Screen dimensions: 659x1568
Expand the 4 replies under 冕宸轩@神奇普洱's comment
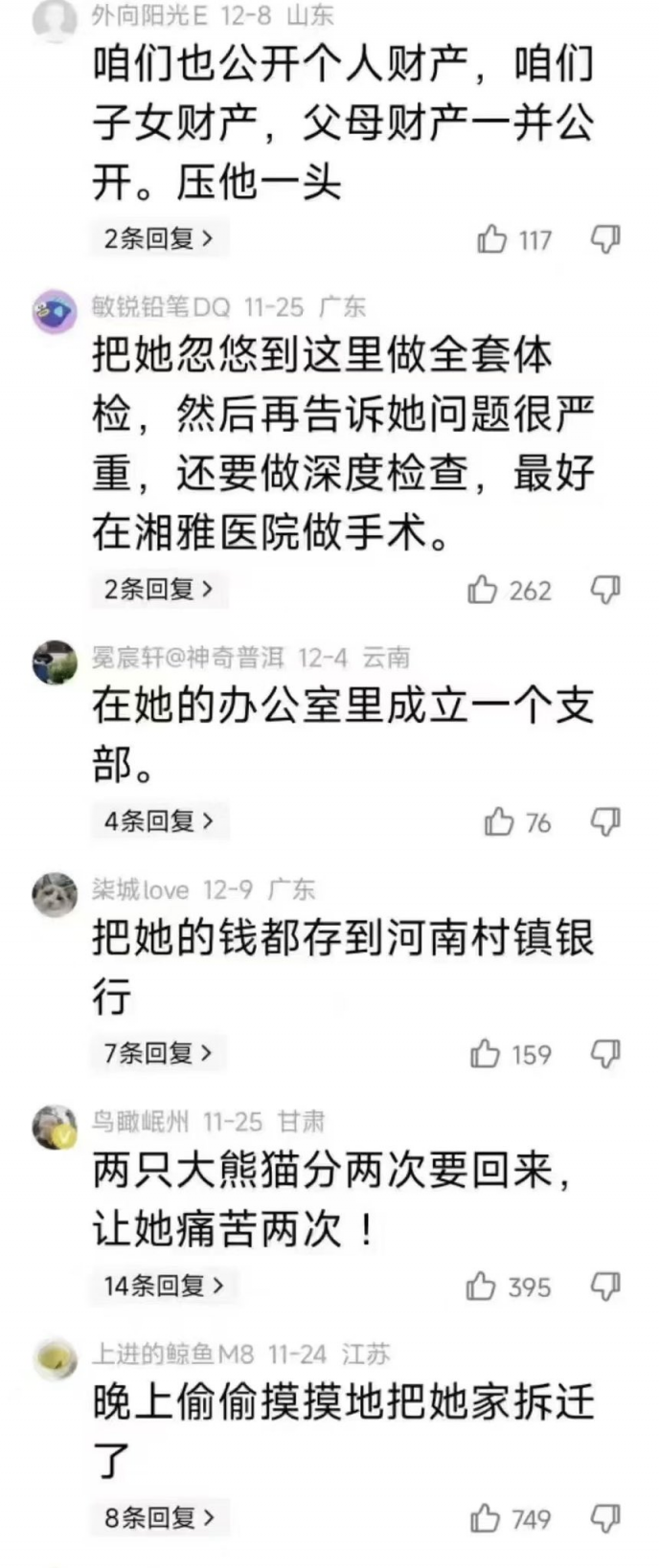pyautogui.click(x=159, y=821)
